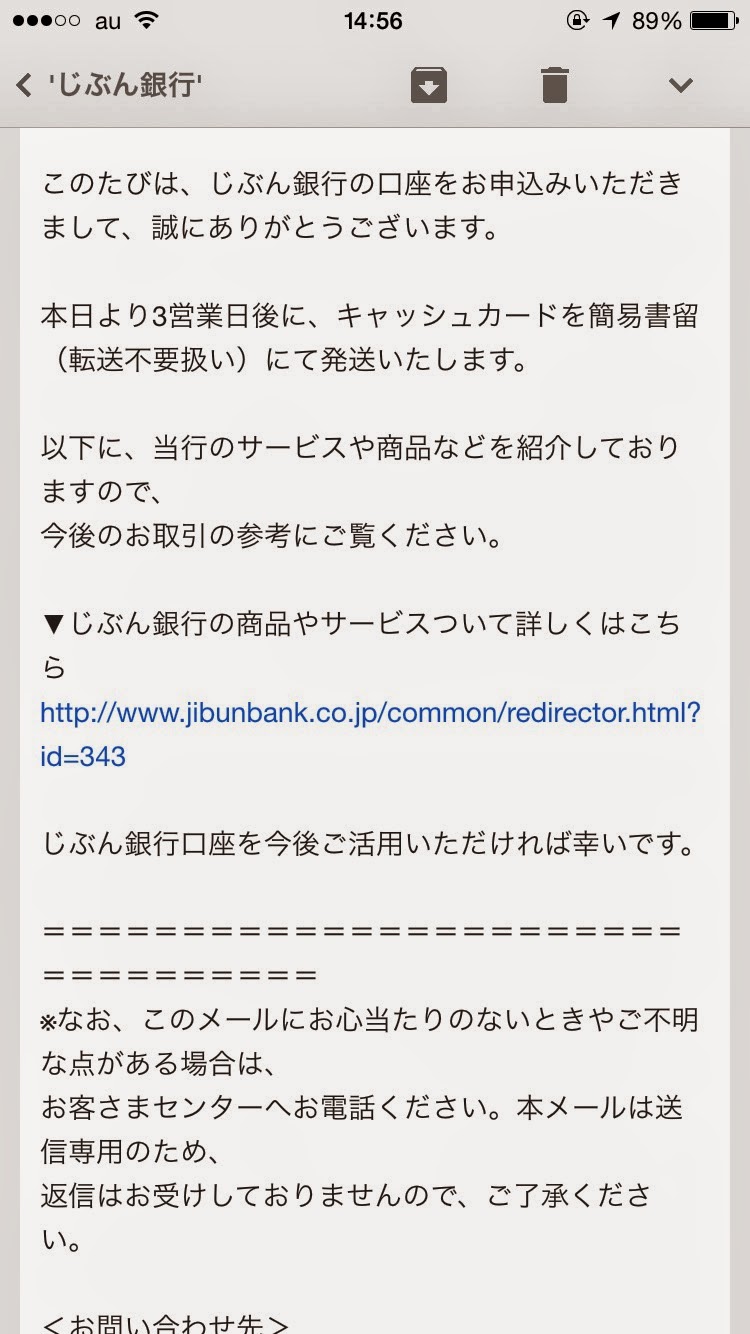Open the jibunbank.co.jp redirector link
Screen dimensions: 750x1334
click(370, 714)
